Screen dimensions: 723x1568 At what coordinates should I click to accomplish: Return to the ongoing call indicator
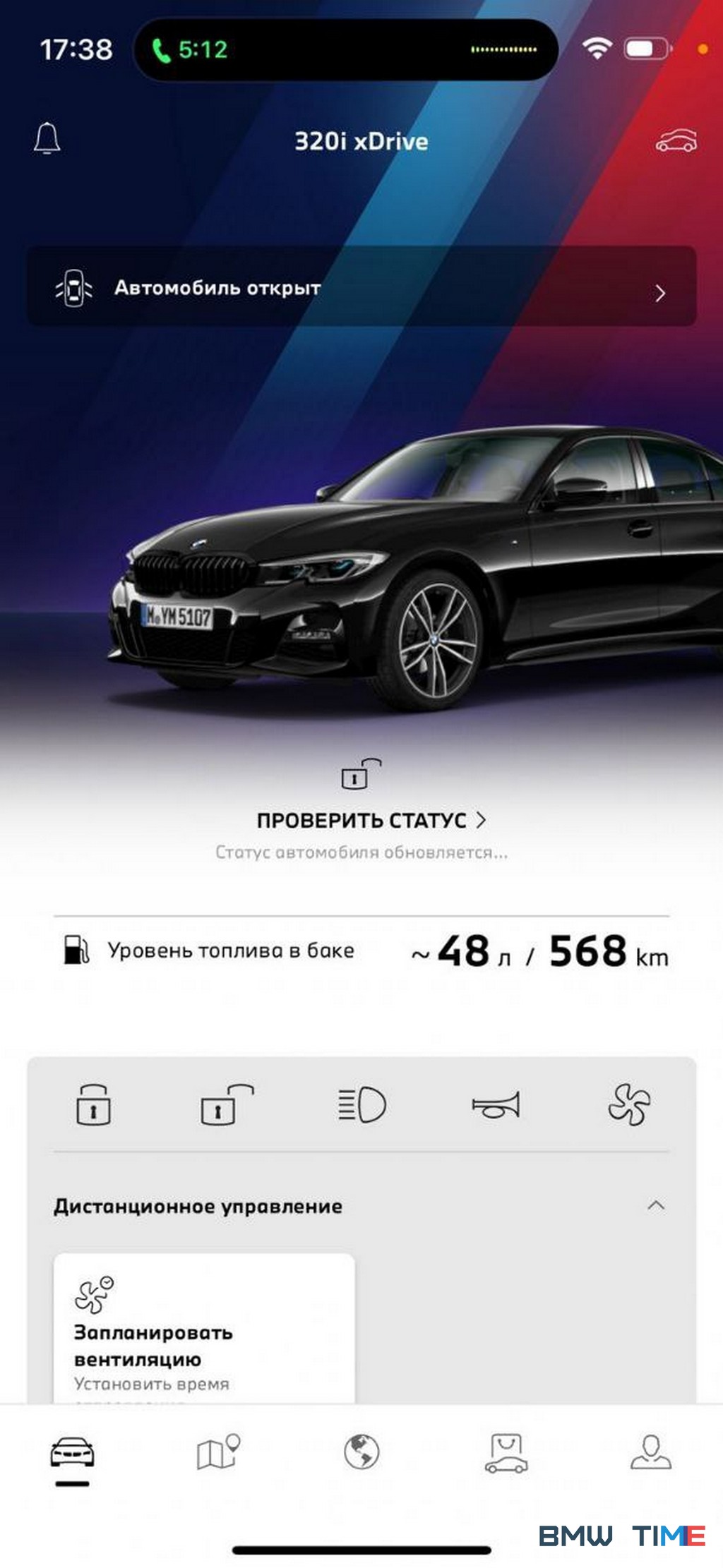click(190, 49)
